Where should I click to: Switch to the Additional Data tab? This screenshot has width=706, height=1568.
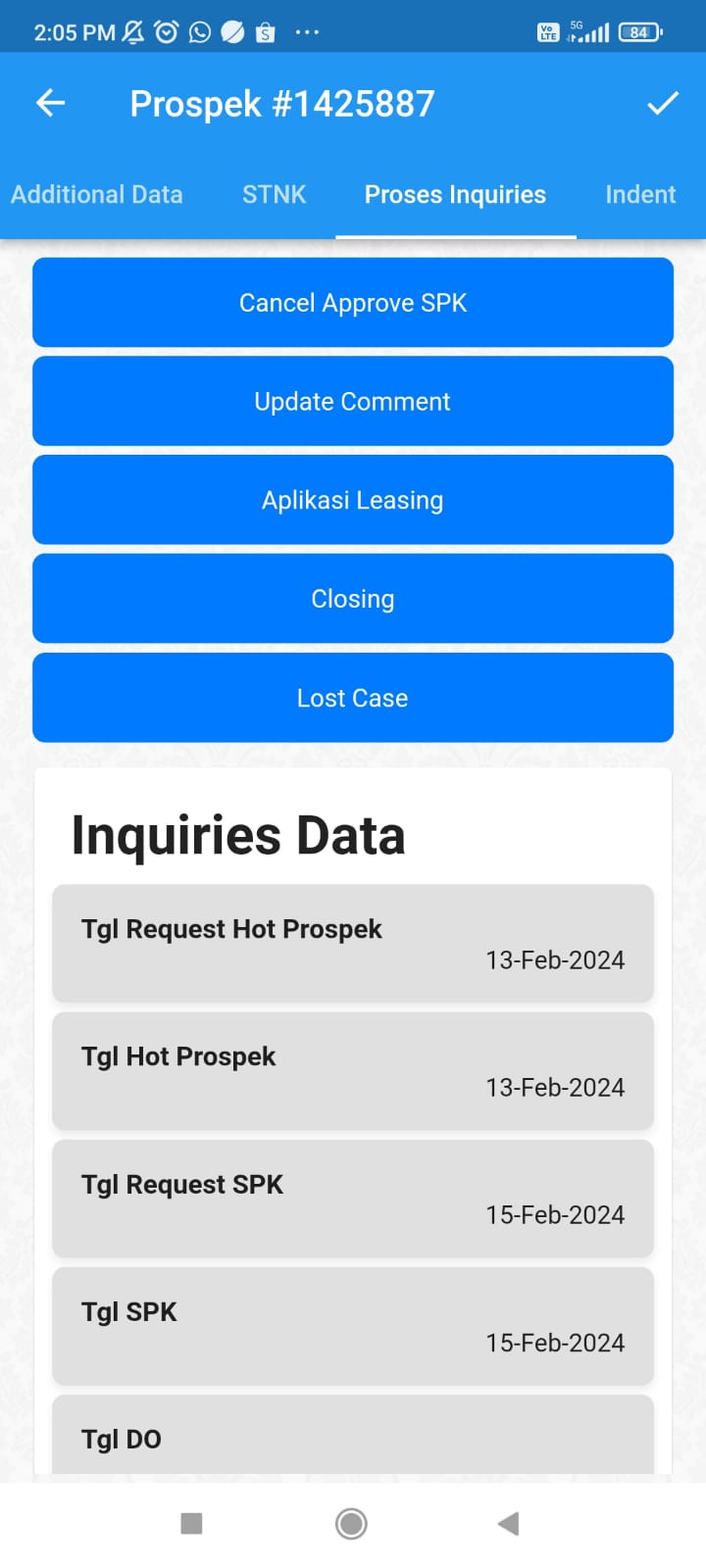click(97, 194)
